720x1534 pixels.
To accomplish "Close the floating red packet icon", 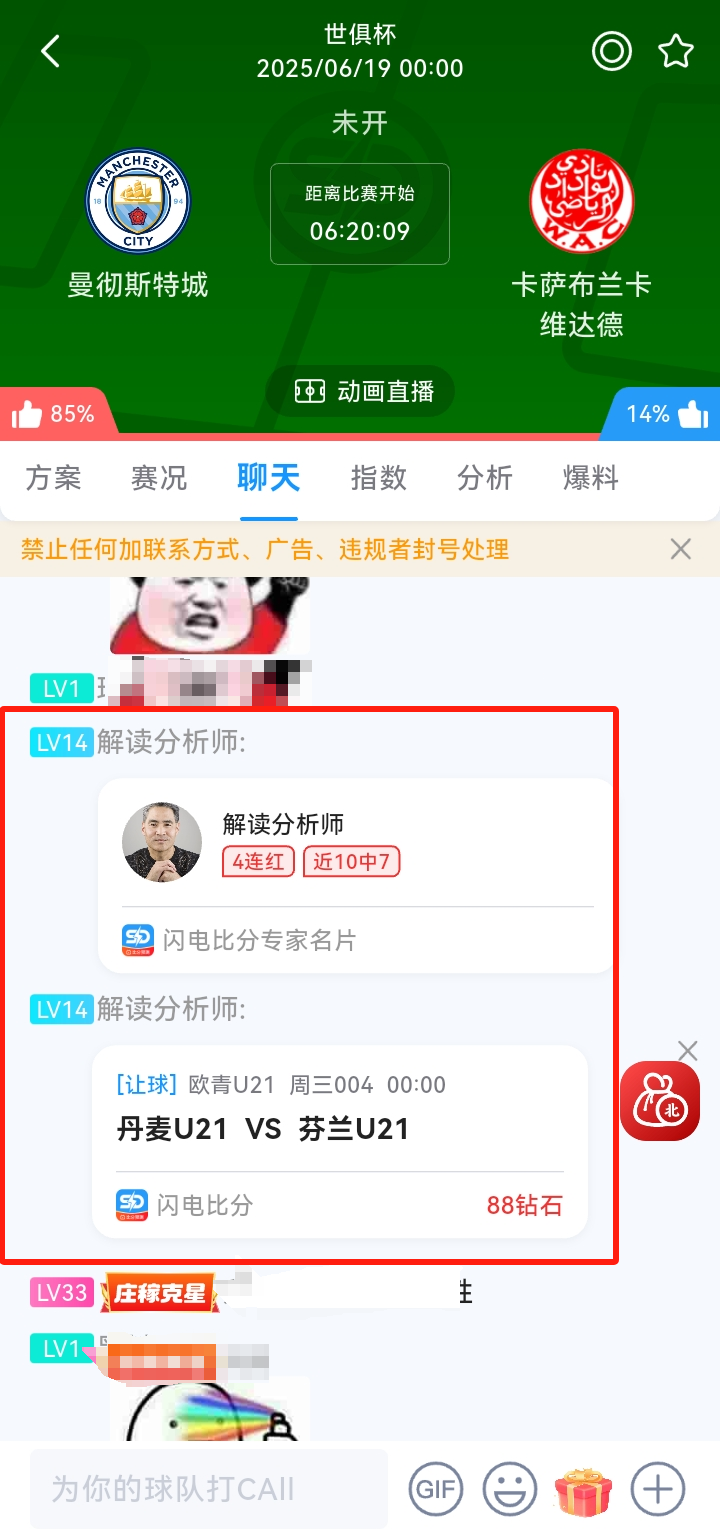I will pyautogui.click(x=687, y=1050).
